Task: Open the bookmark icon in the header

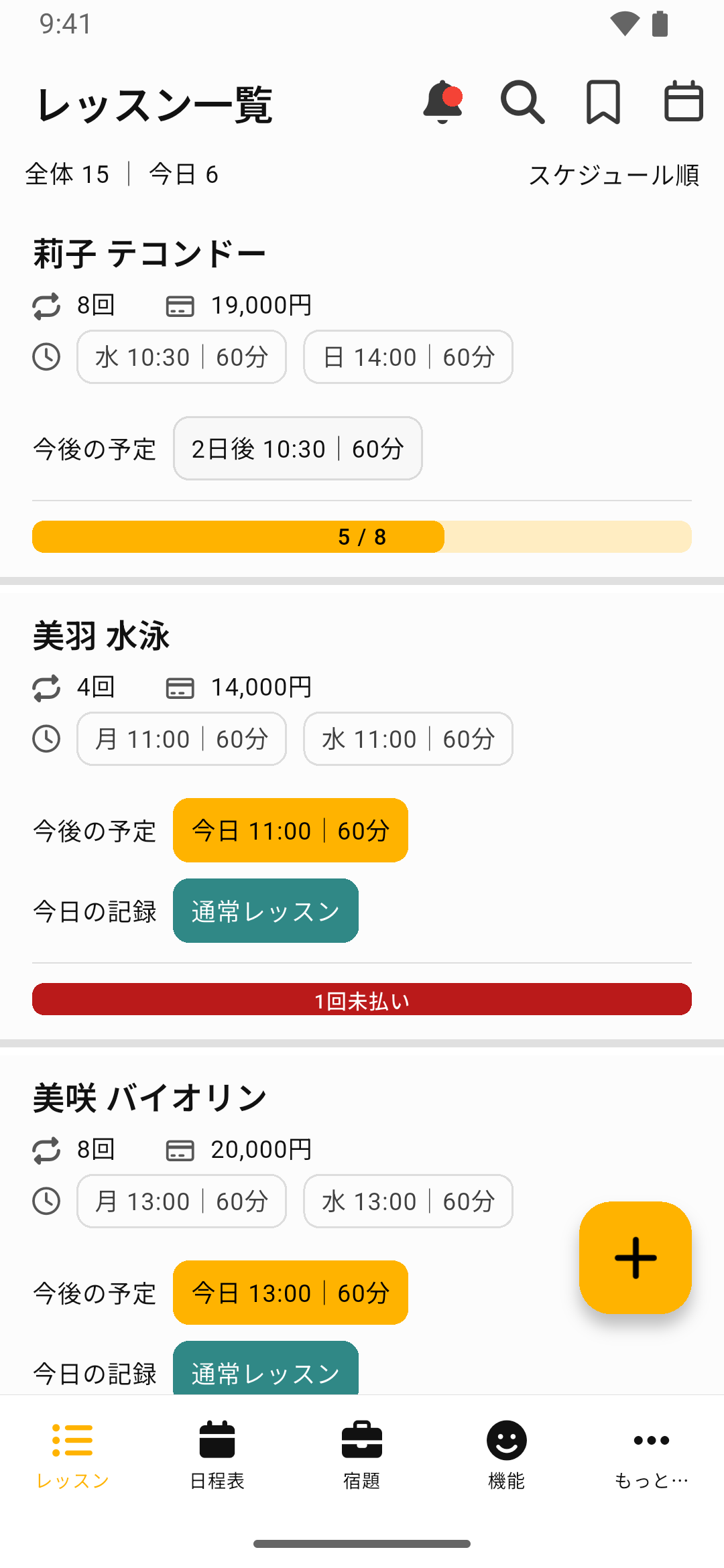Action: tap(603, 102)
